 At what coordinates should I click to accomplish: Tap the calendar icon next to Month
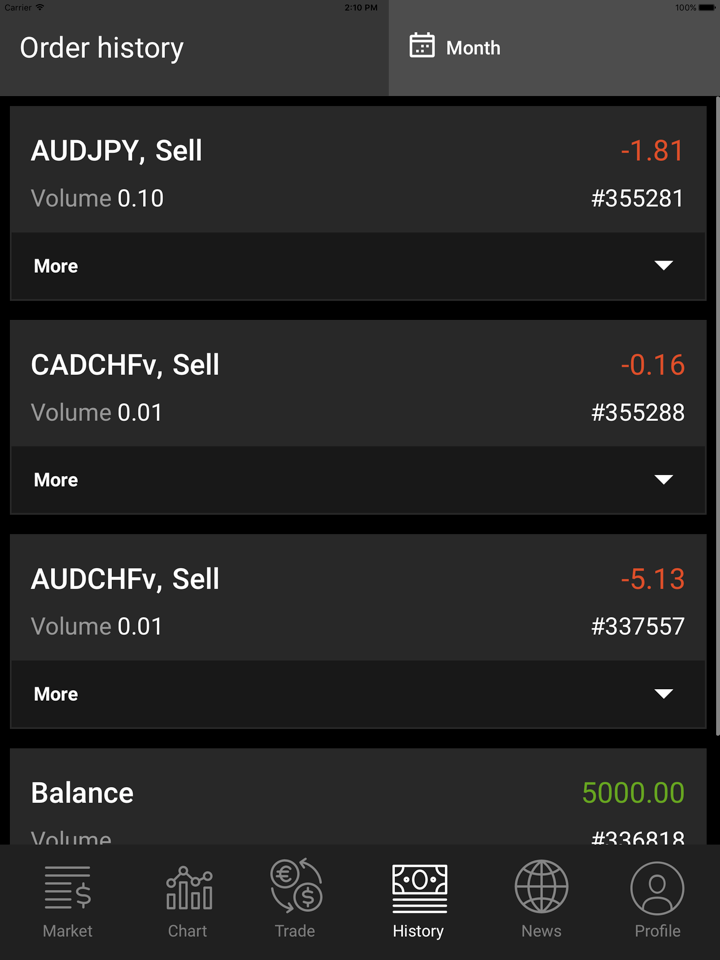423,46
